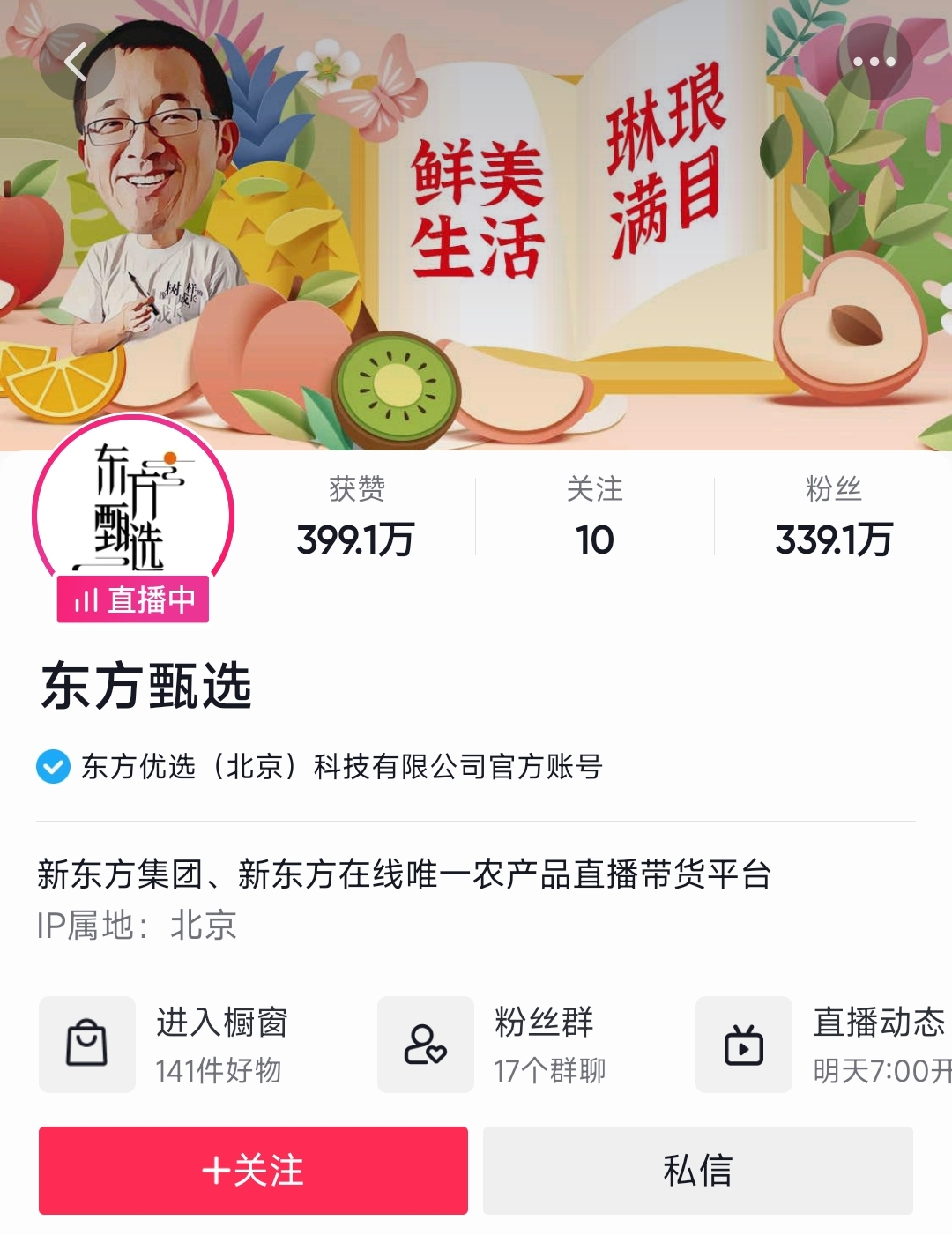Click the back arrow at top left
Viewport: 952px width, 1235px height.
pyautogui.click(x=75, y=62)
